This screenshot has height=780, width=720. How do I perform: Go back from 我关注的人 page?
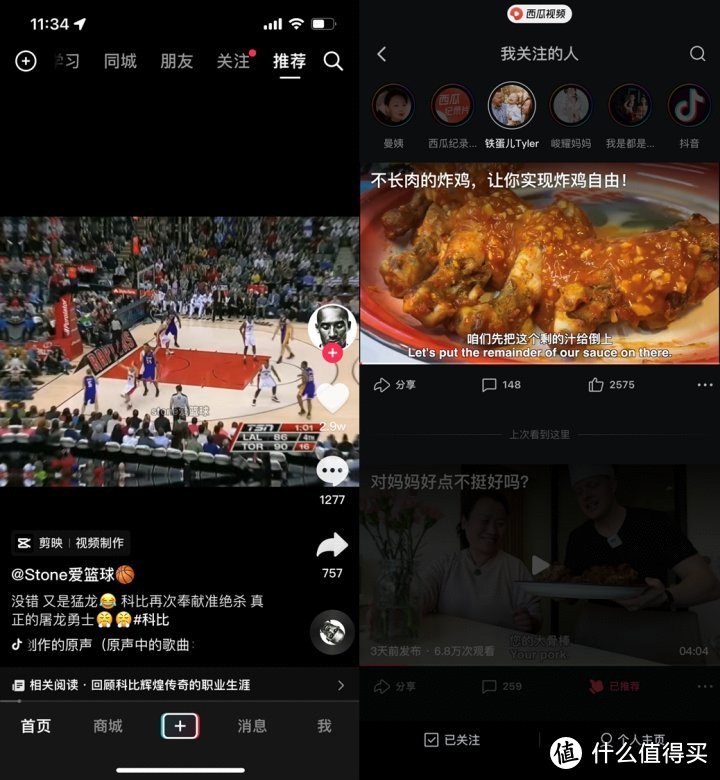click(382, 54)
